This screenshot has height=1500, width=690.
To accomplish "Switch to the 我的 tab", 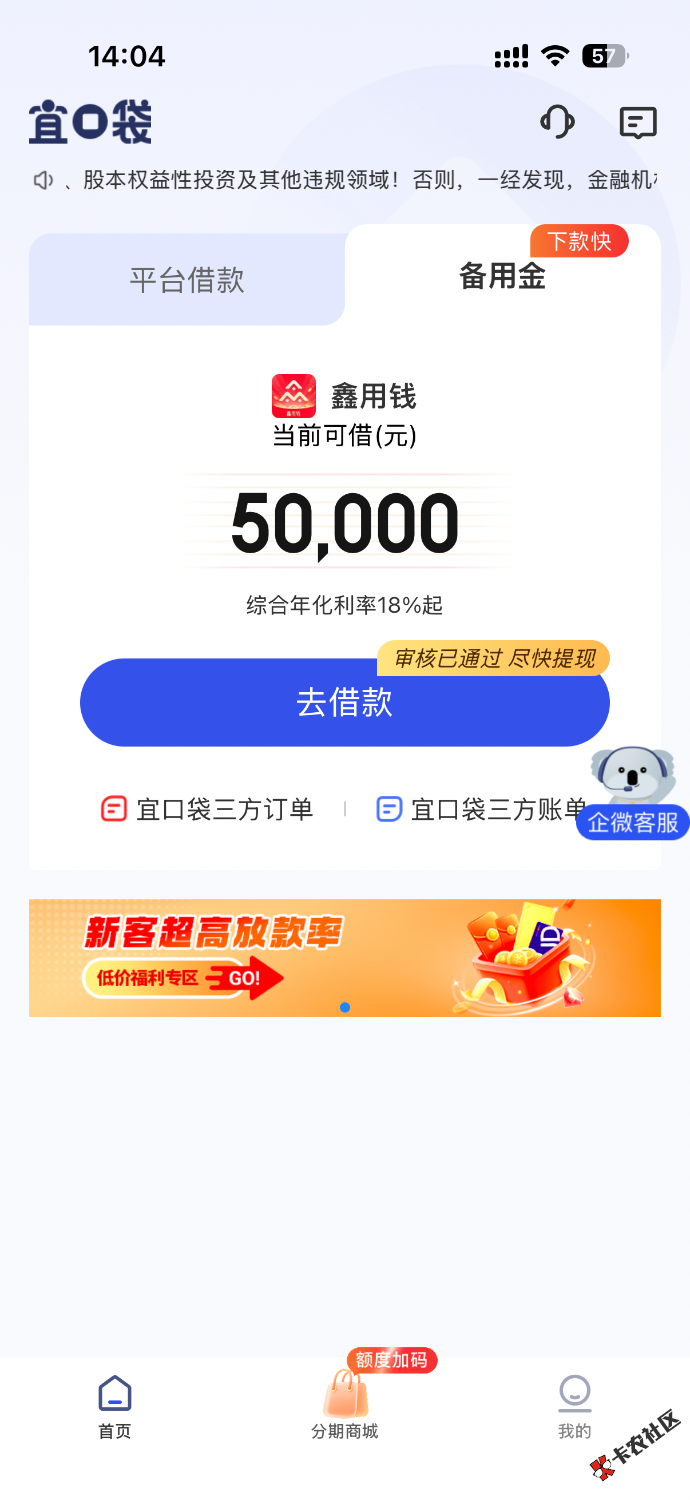I will pos(574,1405).
